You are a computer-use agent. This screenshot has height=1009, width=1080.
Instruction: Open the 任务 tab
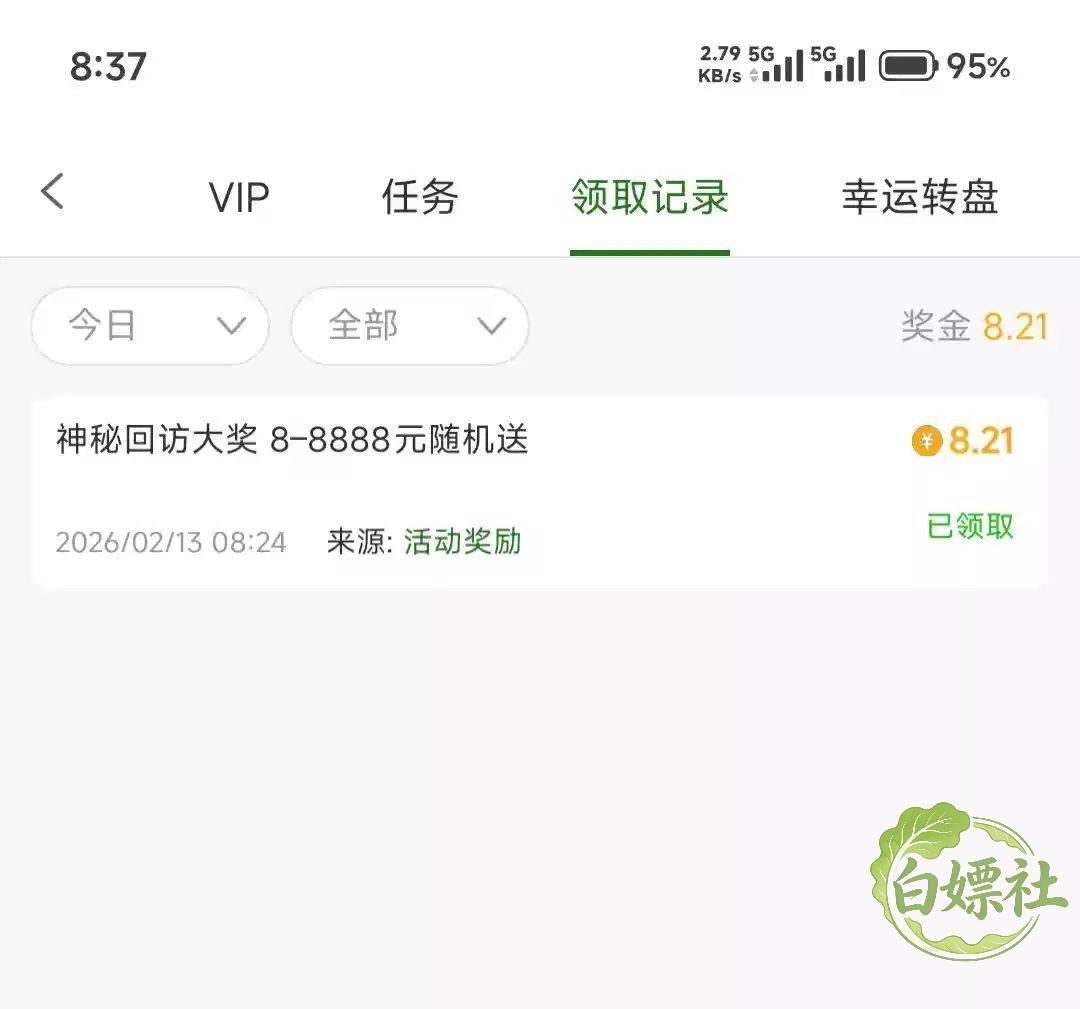[x=420, y=197]
